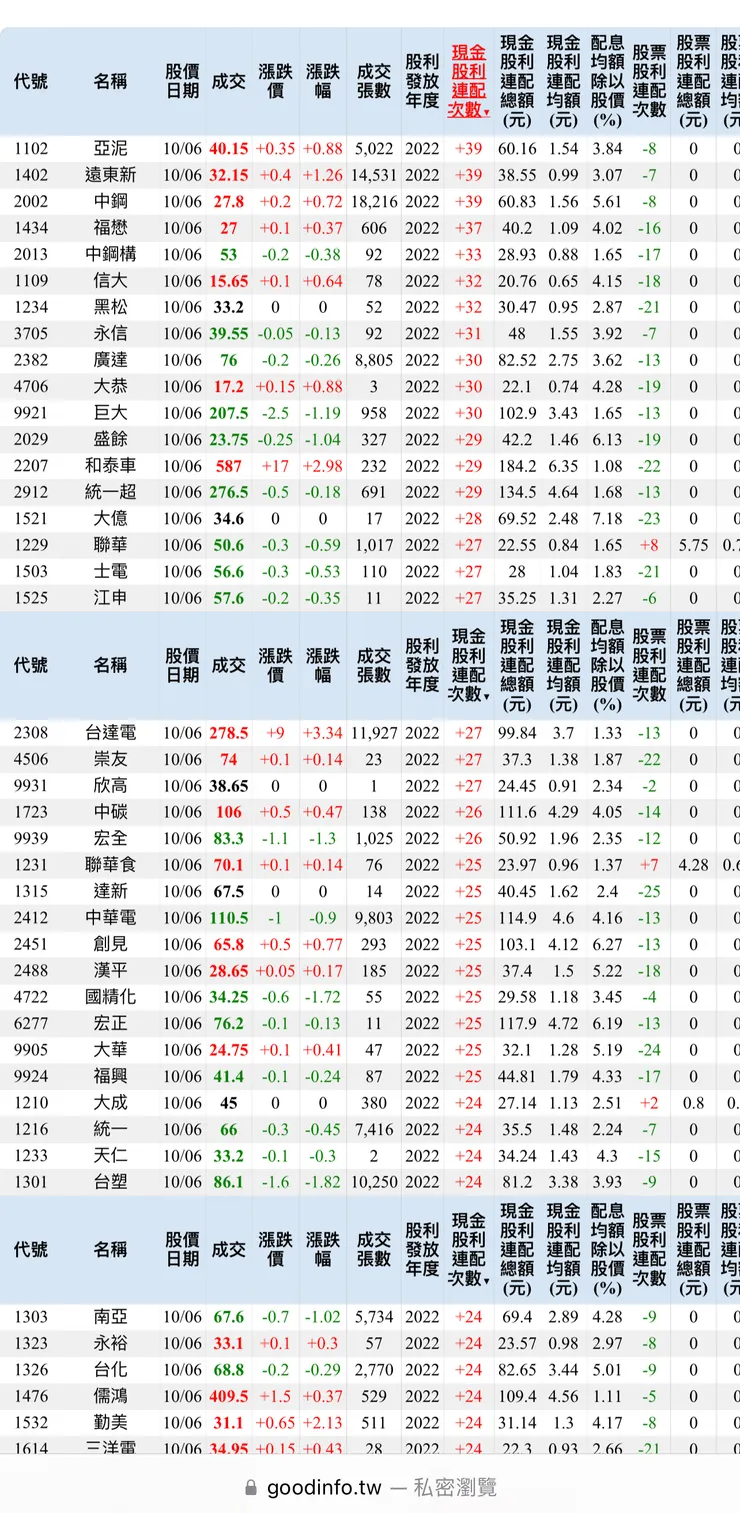Click the red 現金股利連配次數 sort header
The height and width of the screenshot is (1513, 740).
(468, 81)
